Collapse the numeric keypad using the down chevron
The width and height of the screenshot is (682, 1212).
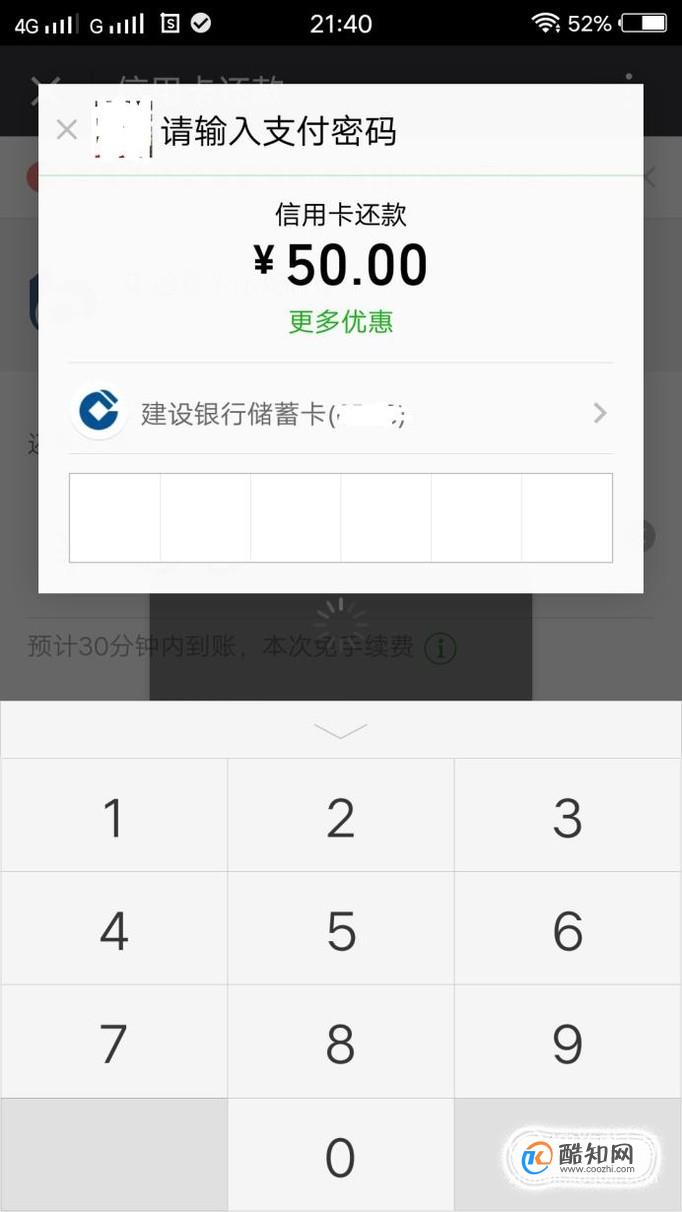341,731
